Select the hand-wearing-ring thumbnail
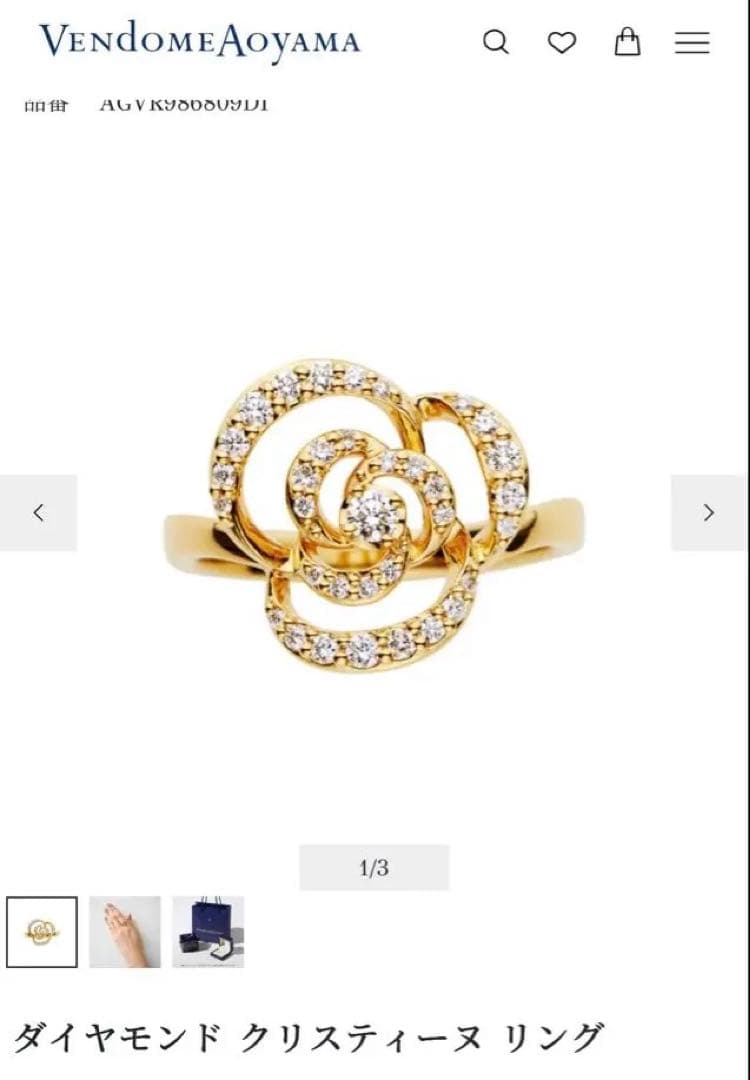 [125, 932]
